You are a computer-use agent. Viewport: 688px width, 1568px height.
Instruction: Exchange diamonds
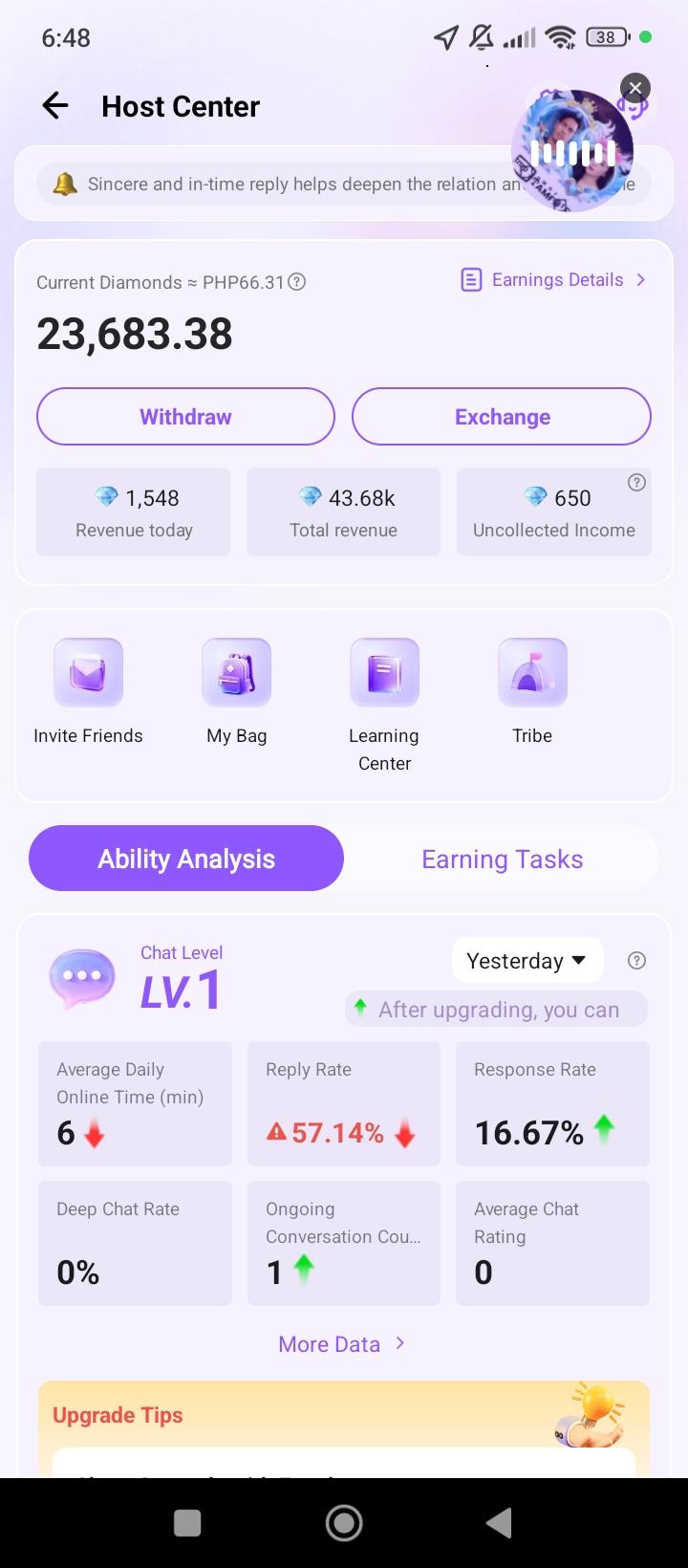[502, 417]
